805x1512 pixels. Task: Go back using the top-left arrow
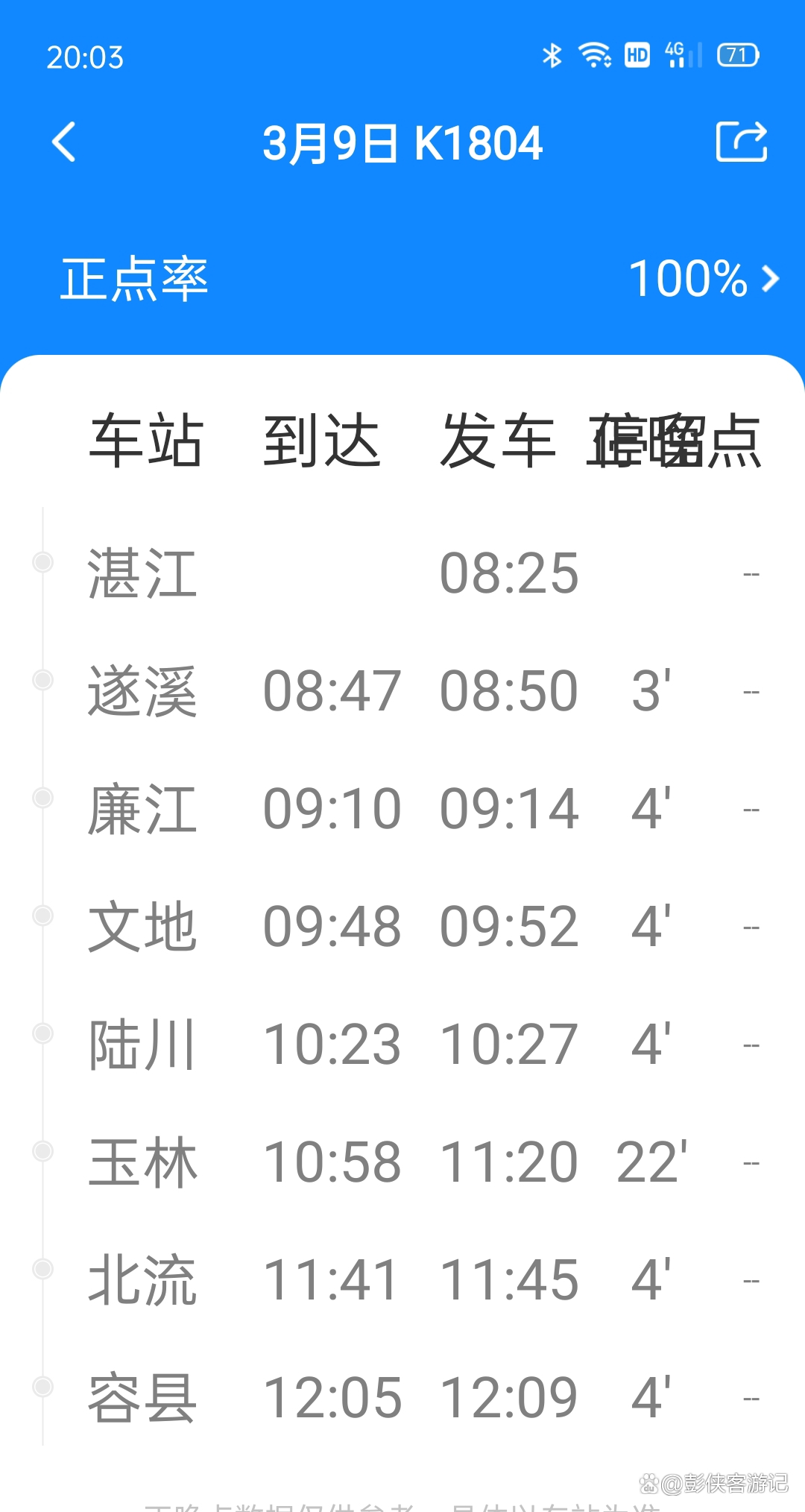(x=64, y=142)
